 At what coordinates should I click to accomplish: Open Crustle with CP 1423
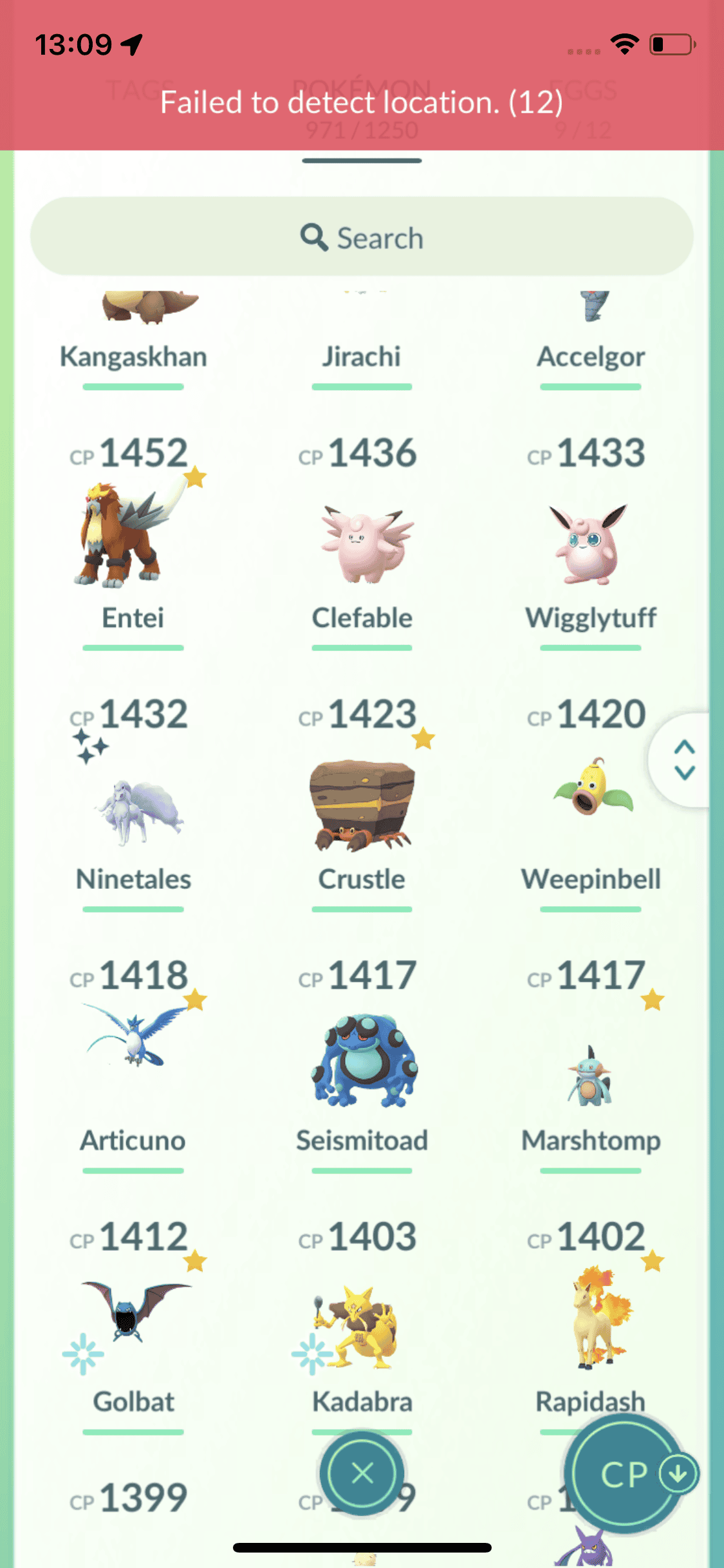click(362, 805)
